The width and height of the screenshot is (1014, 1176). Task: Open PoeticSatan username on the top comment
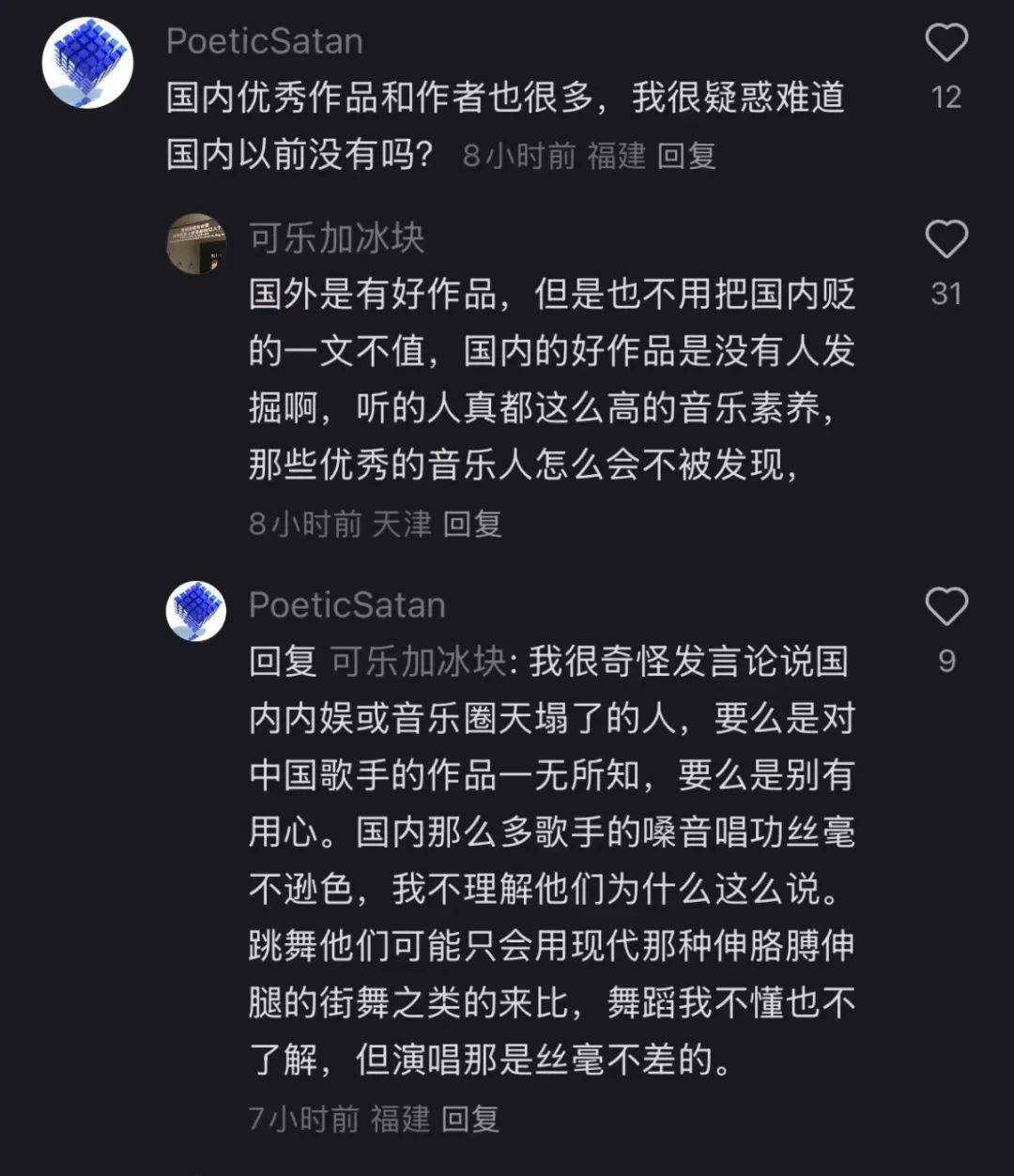pos(264,41)
